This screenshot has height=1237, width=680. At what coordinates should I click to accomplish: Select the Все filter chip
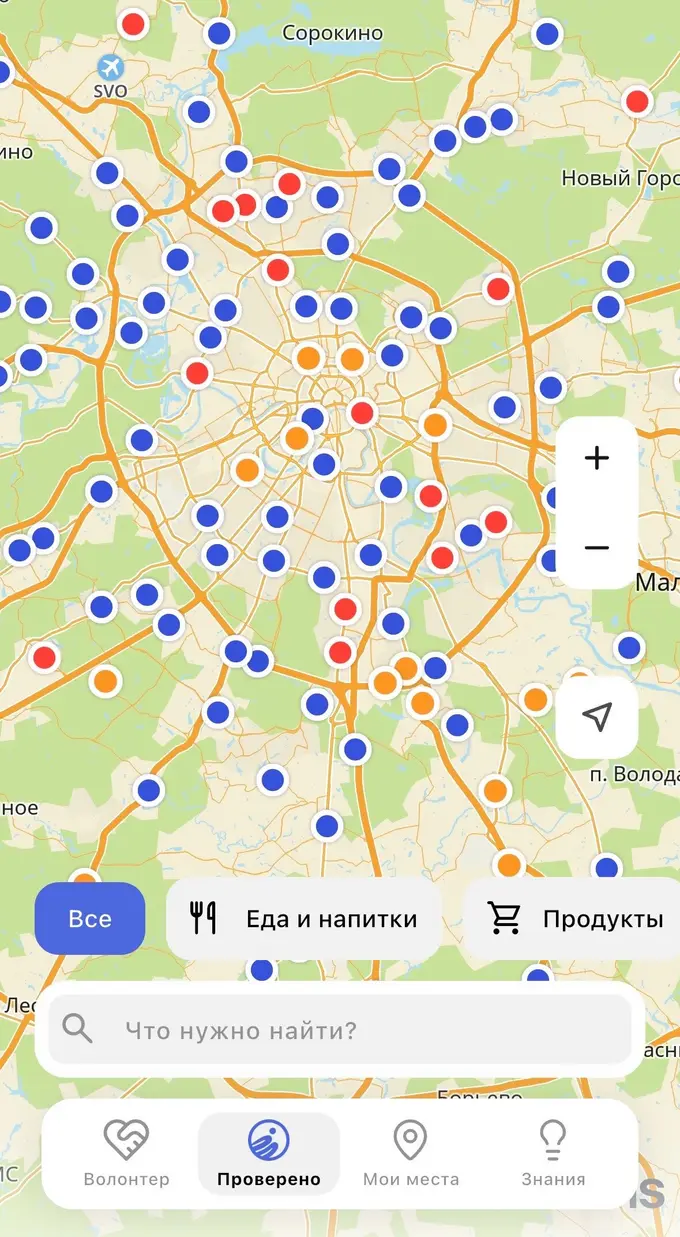point(90,918)
